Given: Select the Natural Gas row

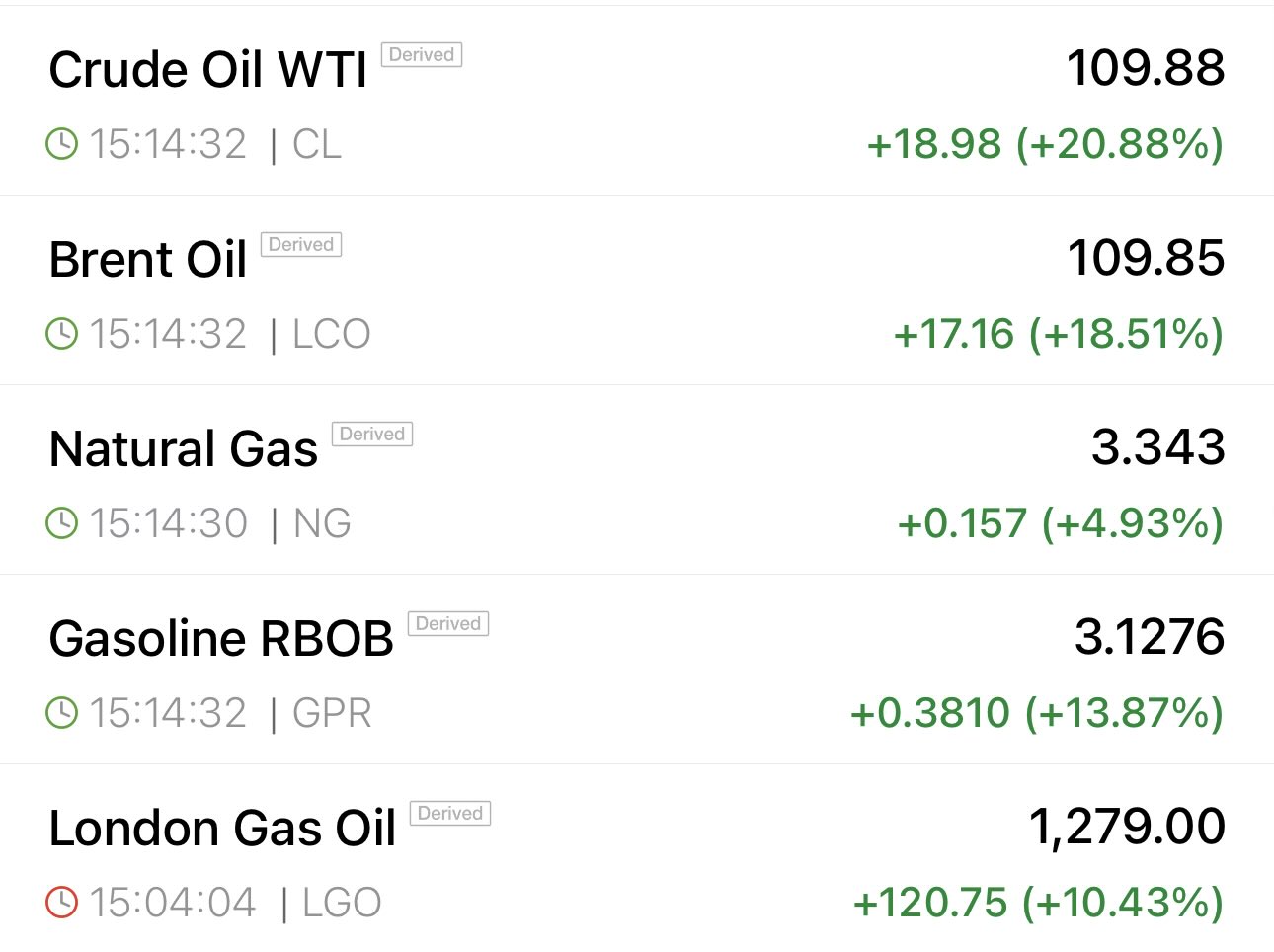Looking at the screenshot, I should (x=184, y=450).
